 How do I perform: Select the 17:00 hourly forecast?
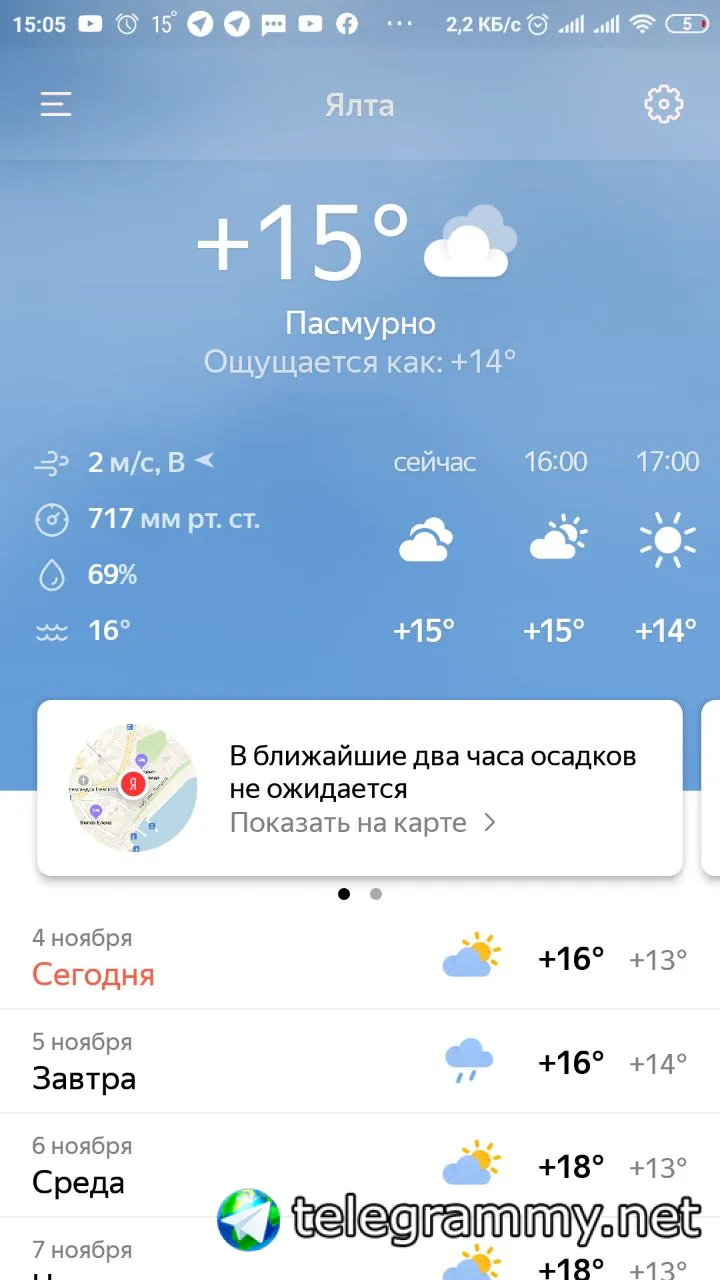(x=667, y=545)
